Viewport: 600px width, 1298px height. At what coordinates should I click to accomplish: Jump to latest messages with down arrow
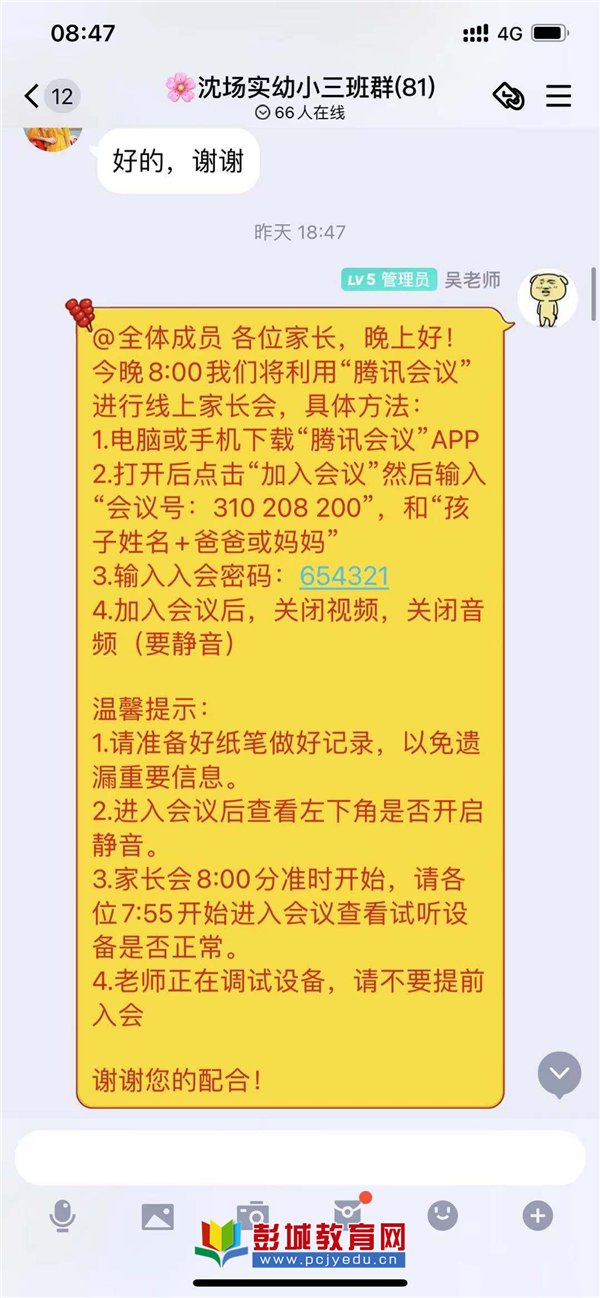pos(559,1074)
